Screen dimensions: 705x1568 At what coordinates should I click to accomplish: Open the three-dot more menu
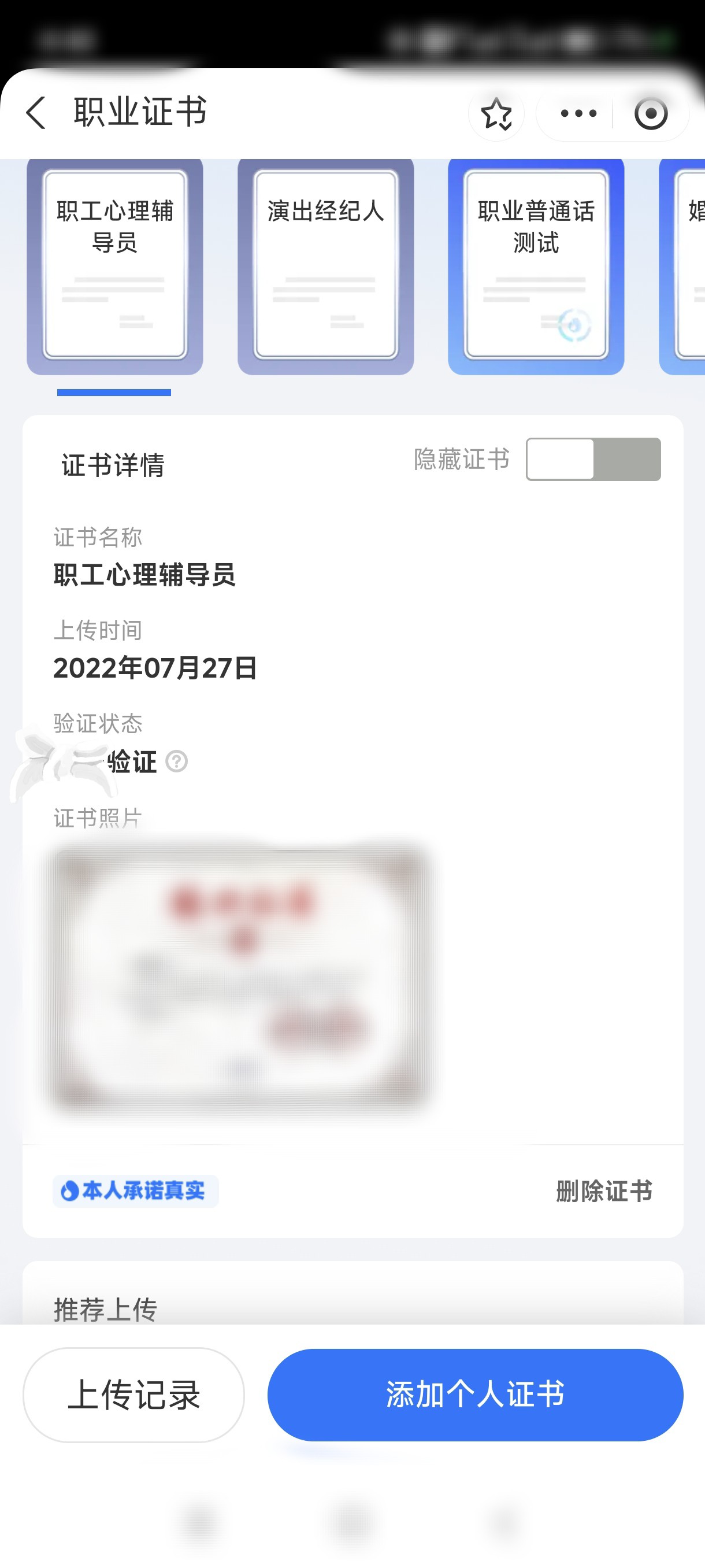pyautogui.click(x=578, y=114)
